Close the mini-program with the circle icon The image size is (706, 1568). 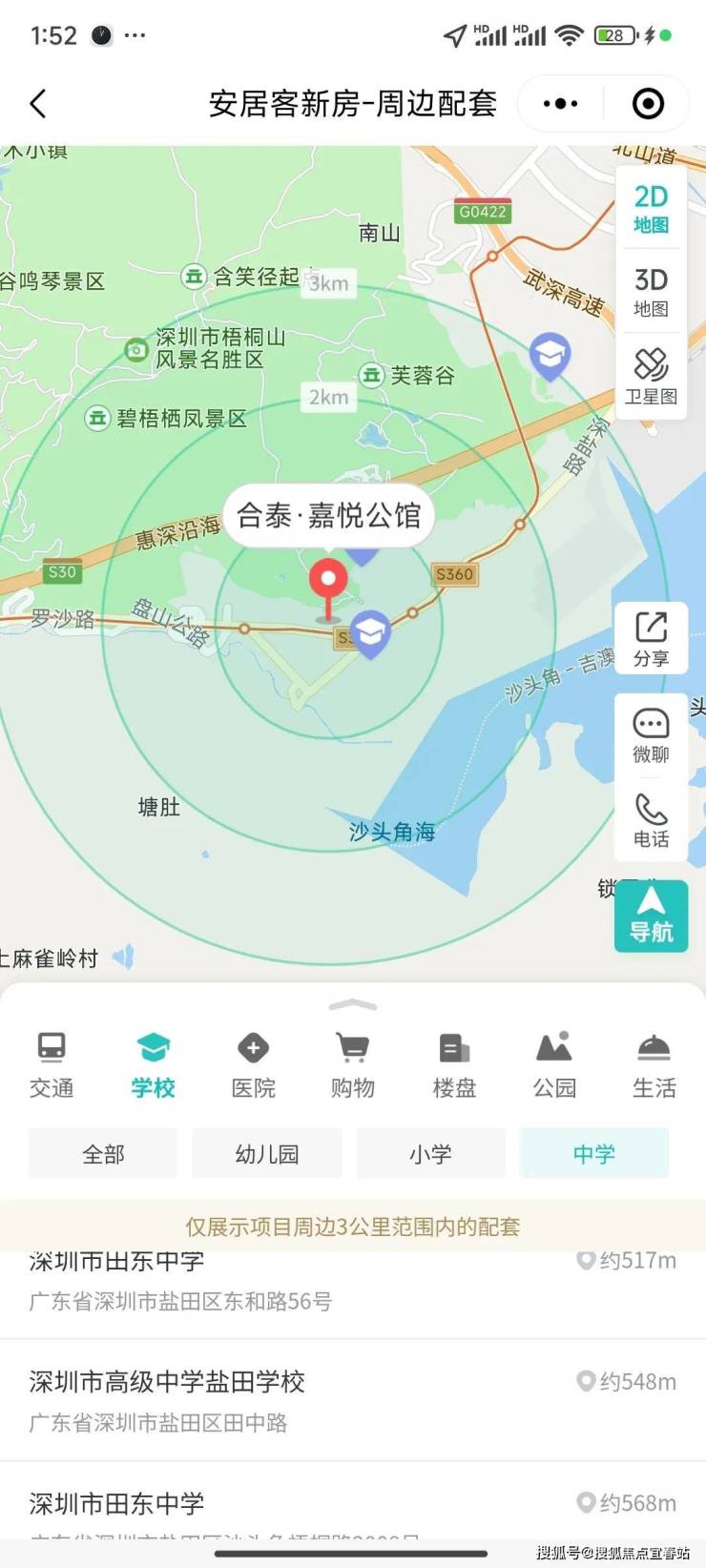coord(648,104)
